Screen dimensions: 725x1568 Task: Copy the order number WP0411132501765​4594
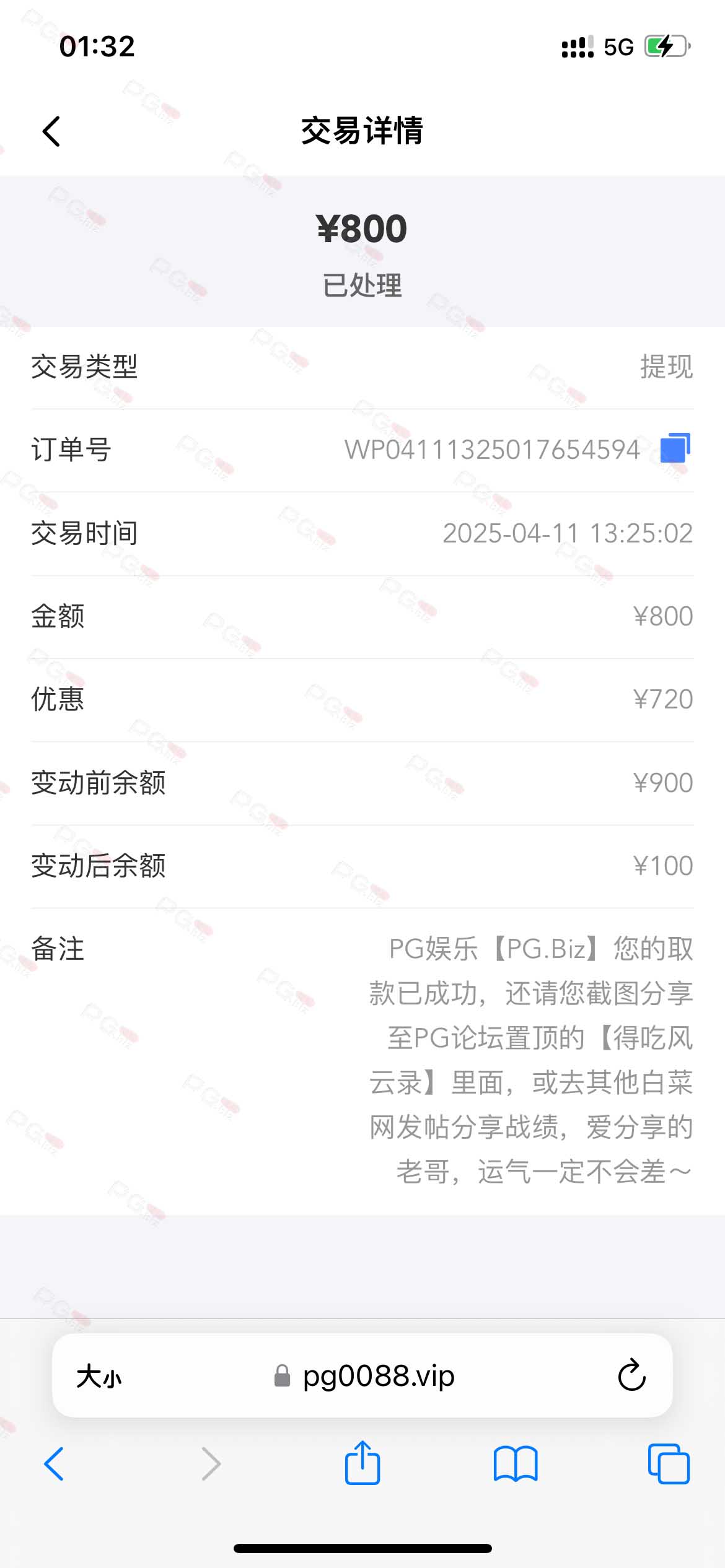coord(675,448)
